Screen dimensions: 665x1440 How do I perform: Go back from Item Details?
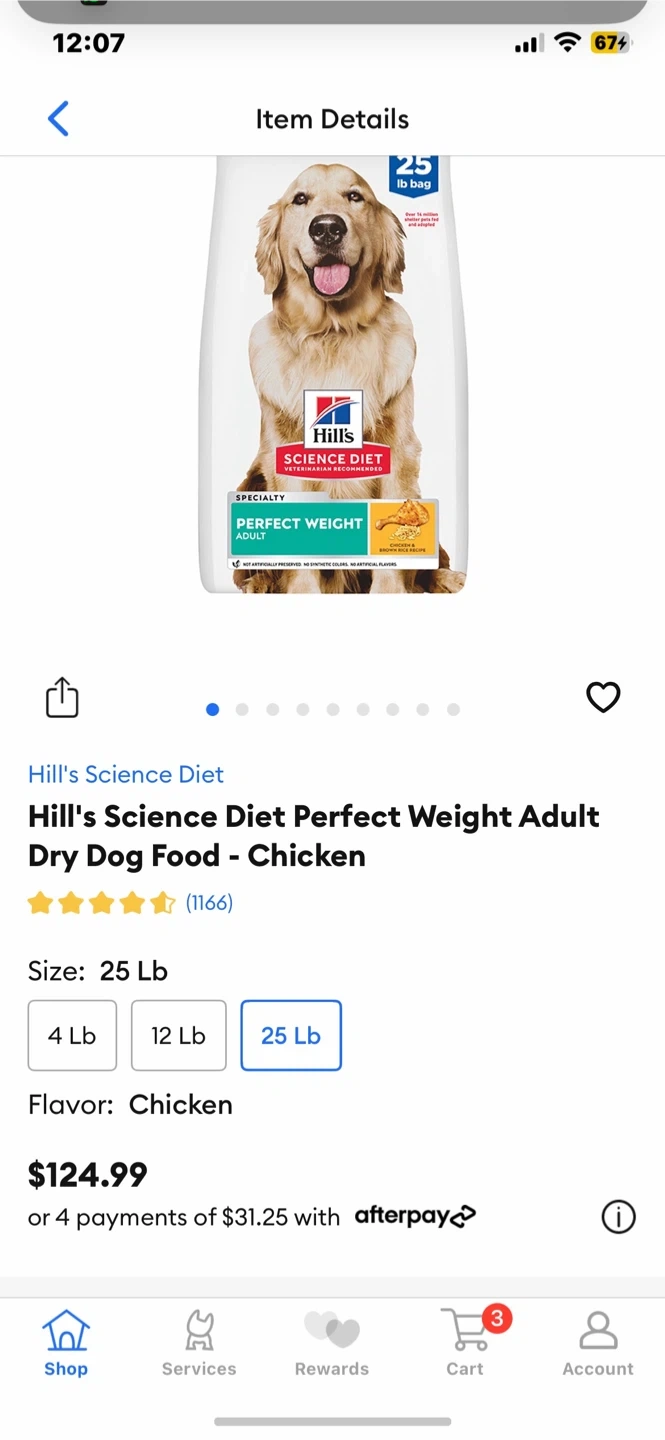(58, 118)
